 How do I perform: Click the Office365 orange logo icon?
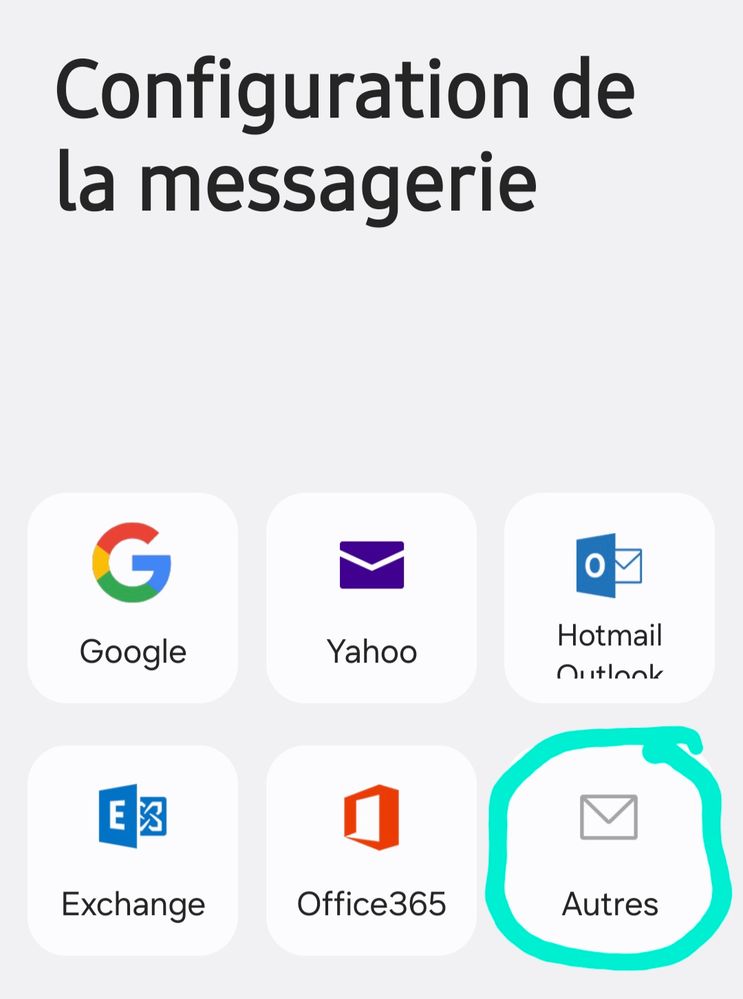coord(371,815)
